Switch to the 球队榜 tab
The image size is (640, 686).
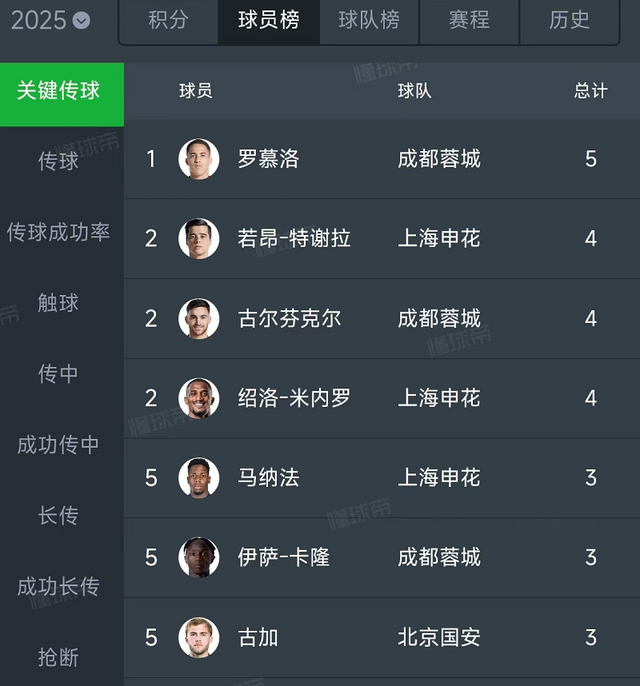[369, 20]
